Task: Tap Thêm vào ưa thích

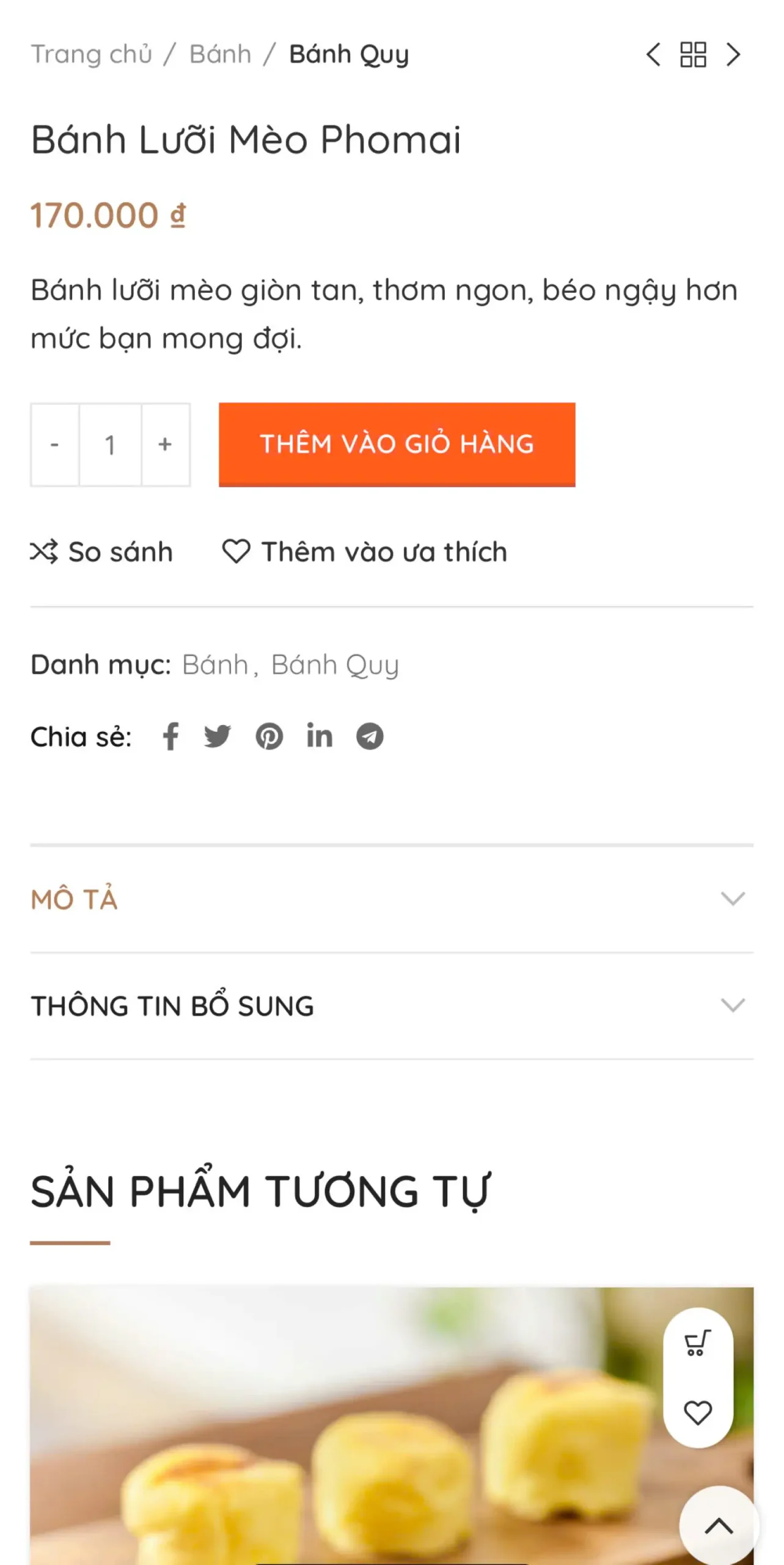Action: tap(365, 552)
